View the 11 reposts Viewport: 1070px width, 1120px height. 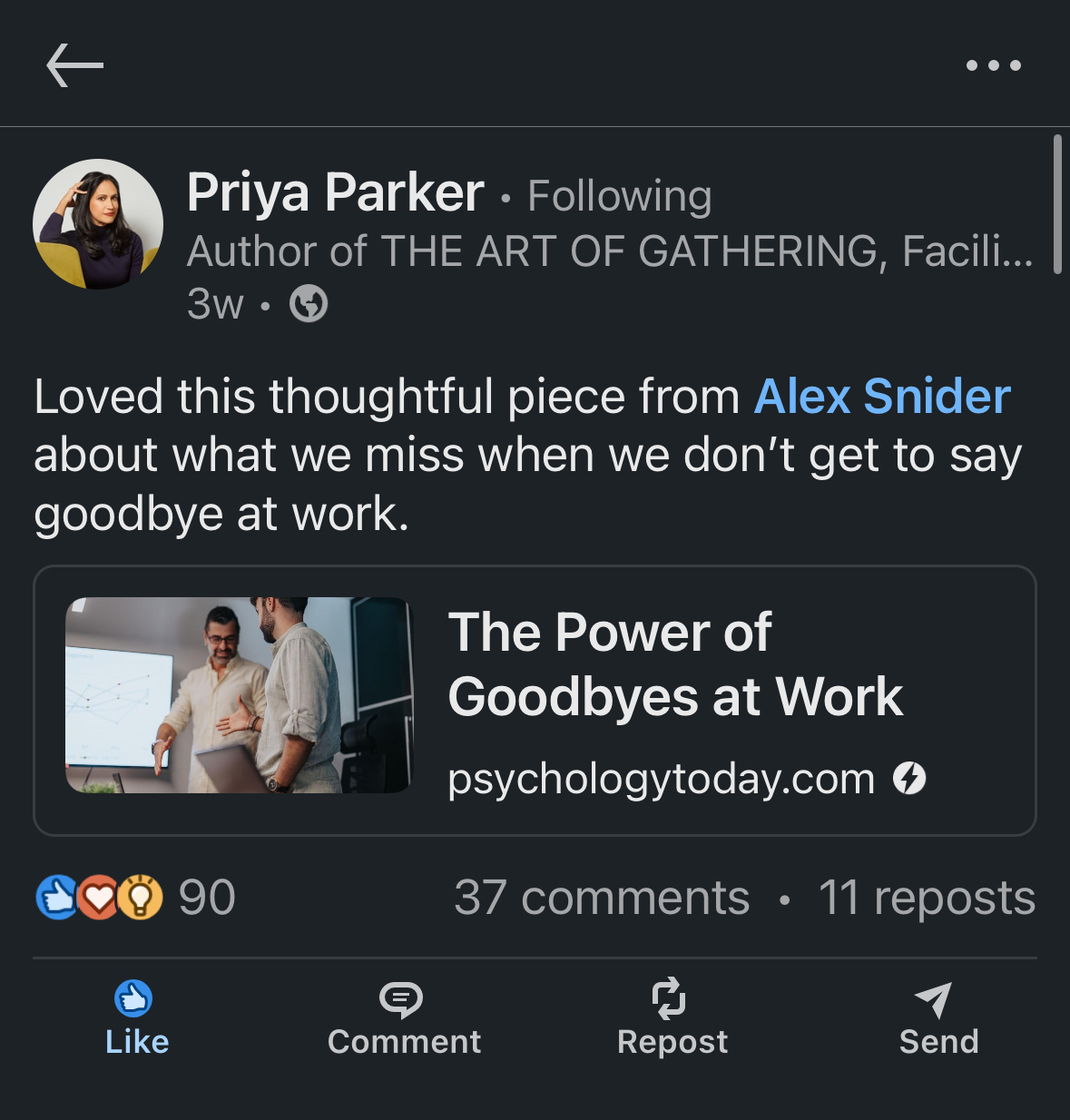927,898
